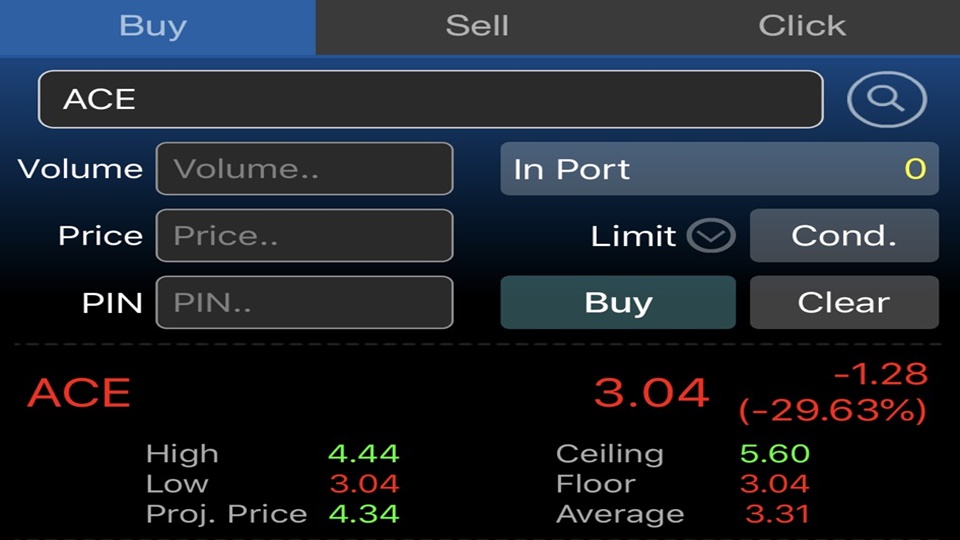Submit the order with Buy button
Viewport: 960px width, 540px height.
tap(618, 302)
